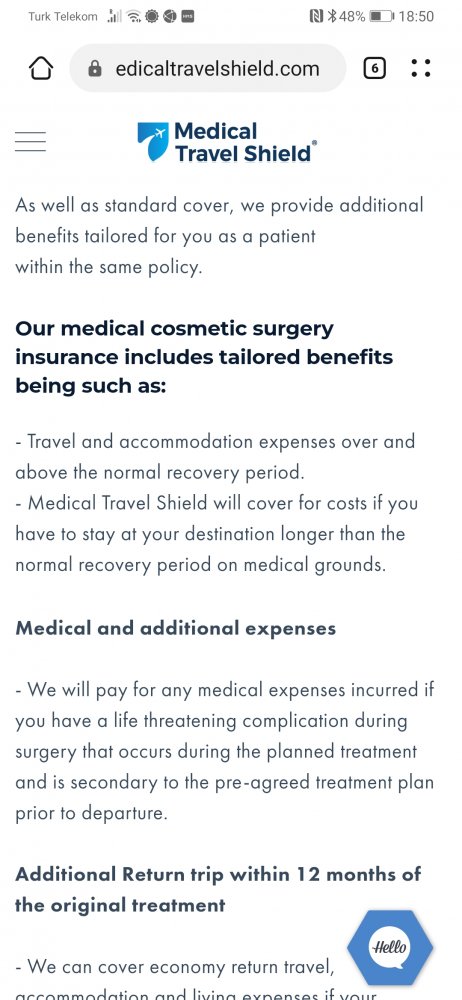
Task: Open the Hello chat bubble
Action: pyautogui.click(x=390, y=947)
